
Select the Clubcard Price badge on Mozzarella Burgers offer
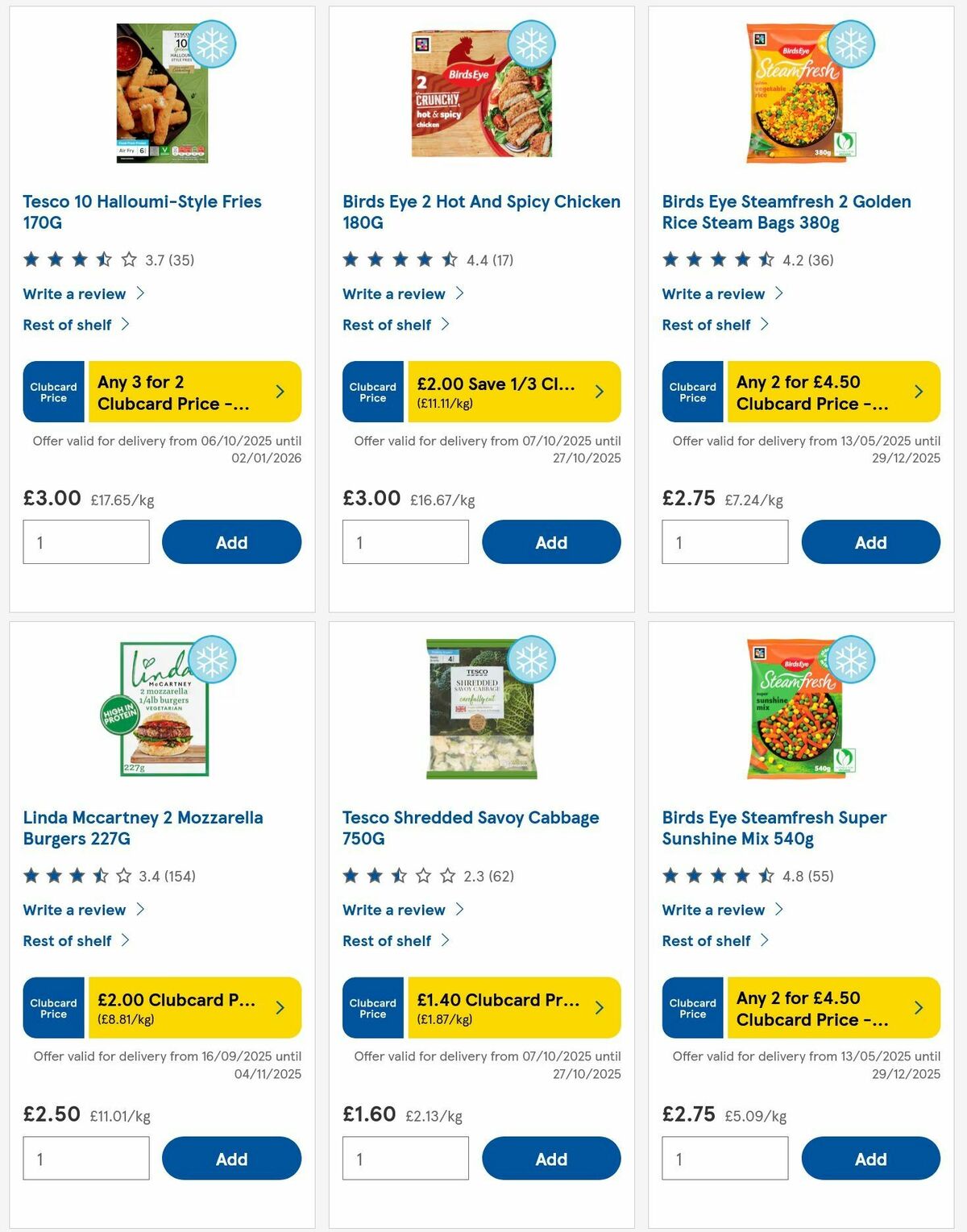pyautogui.click(x=53, y=1007)
